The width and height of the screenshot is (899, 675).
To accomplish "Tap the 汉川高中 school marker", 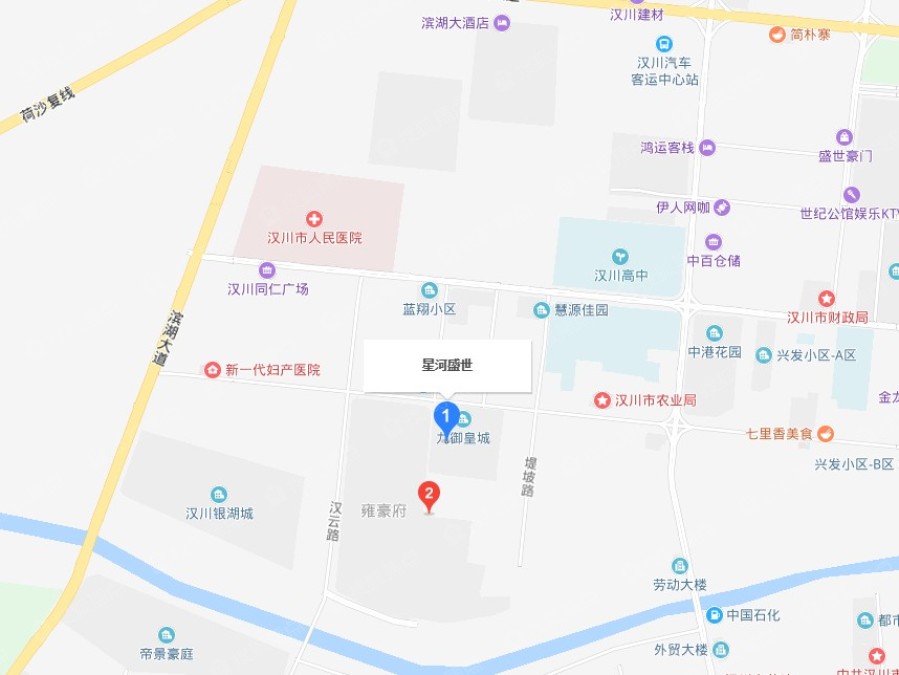I will click(620, 257).
